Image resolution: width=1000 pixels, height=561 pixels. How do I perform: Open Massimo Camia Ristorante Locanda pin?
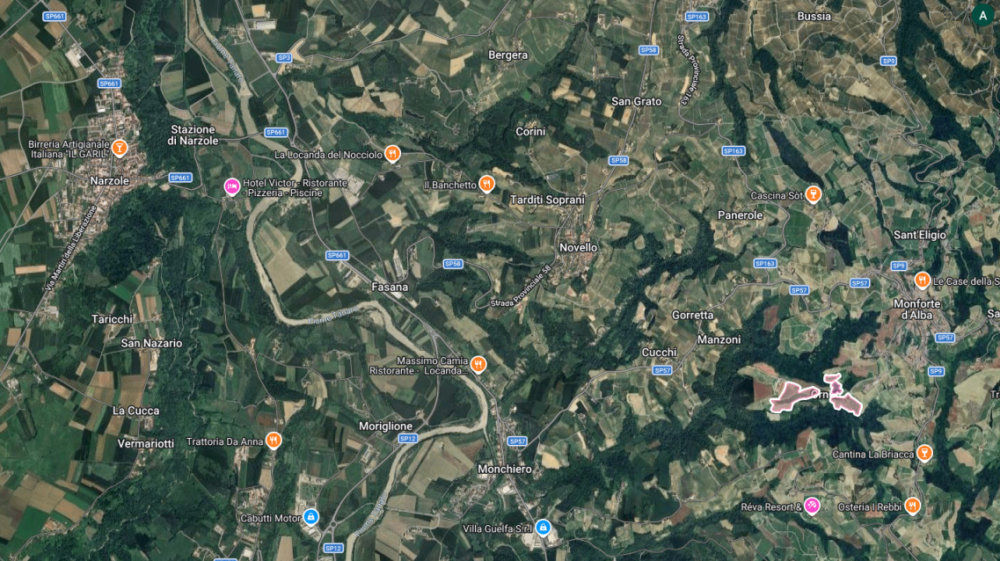tap(479, 364)
